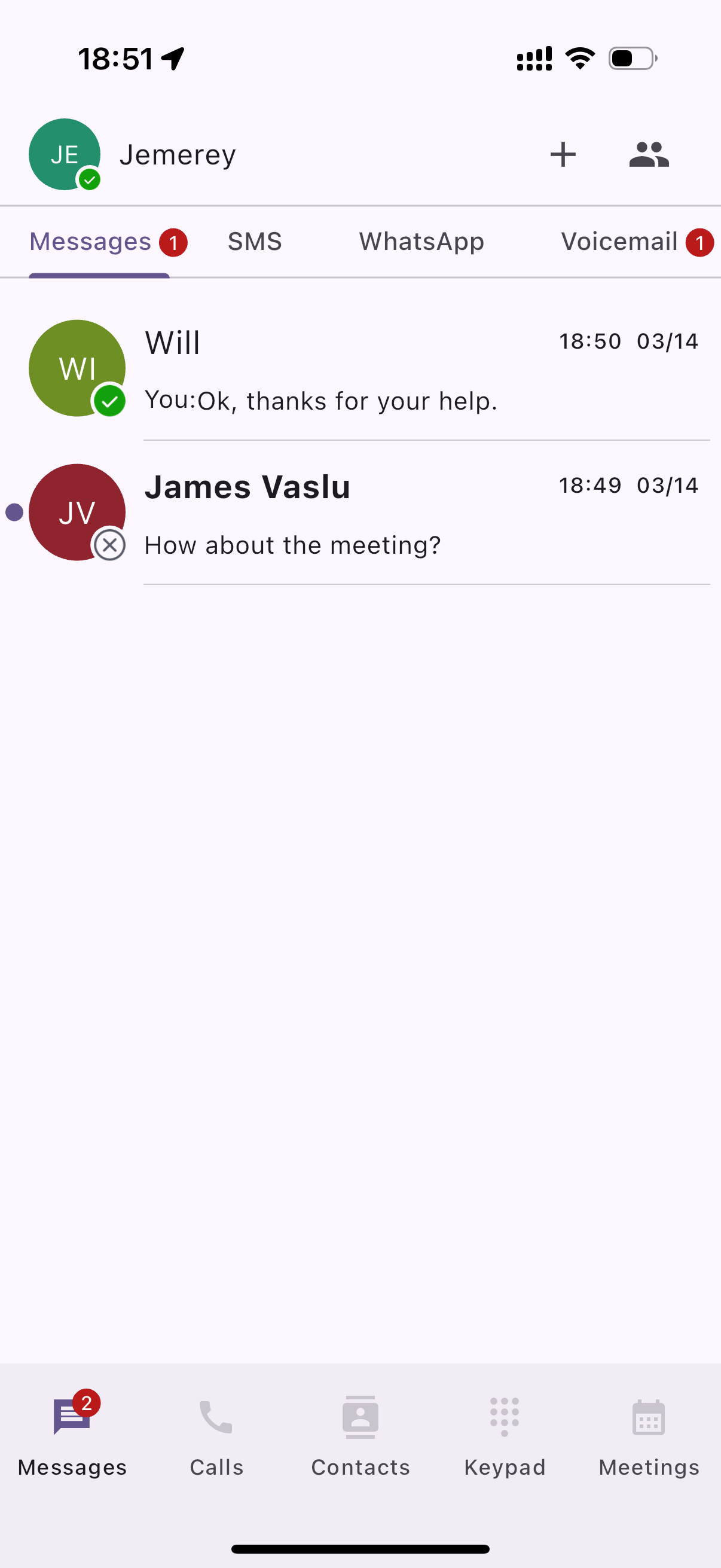Go to Calls in bottom bar
The width and height of the screenshot is (721, 1568).
pyautogui.click(x=216, y=1436)
